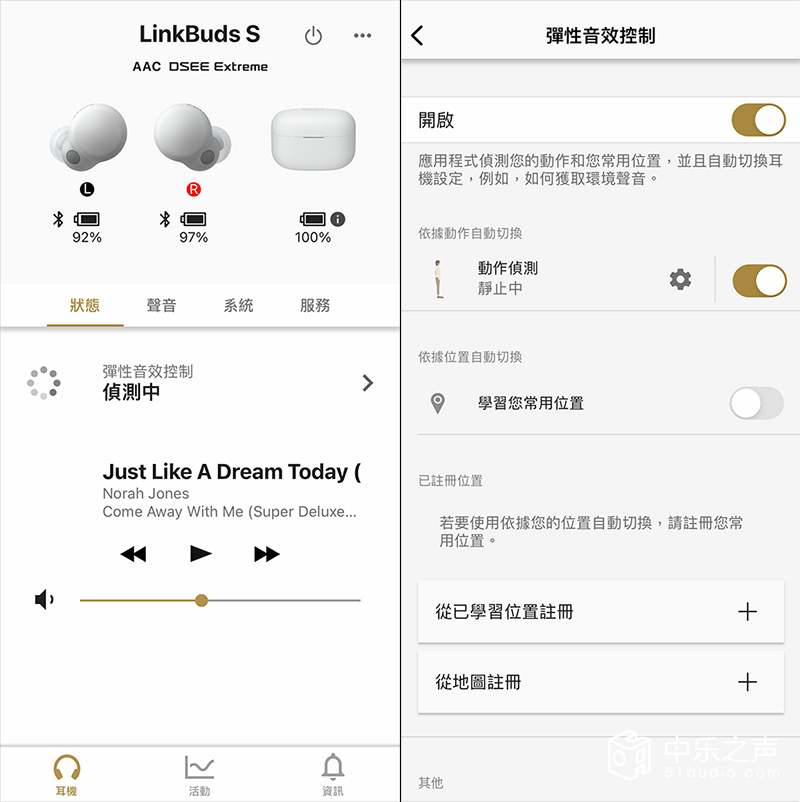Viewport: 800px width, 802px height.
Task: Switch to the 服務 tab
Action: [315, 305]
